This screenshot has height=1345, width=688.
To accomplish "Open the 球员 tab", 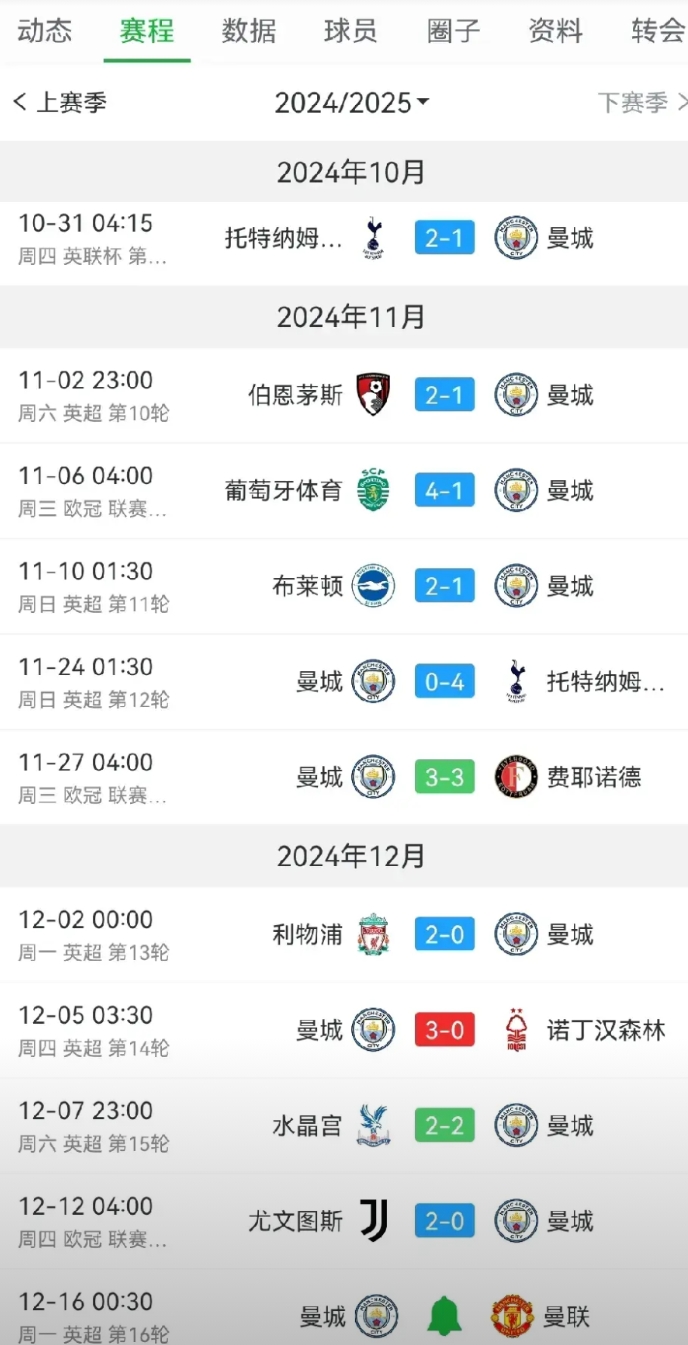I will tap(351, 31).
